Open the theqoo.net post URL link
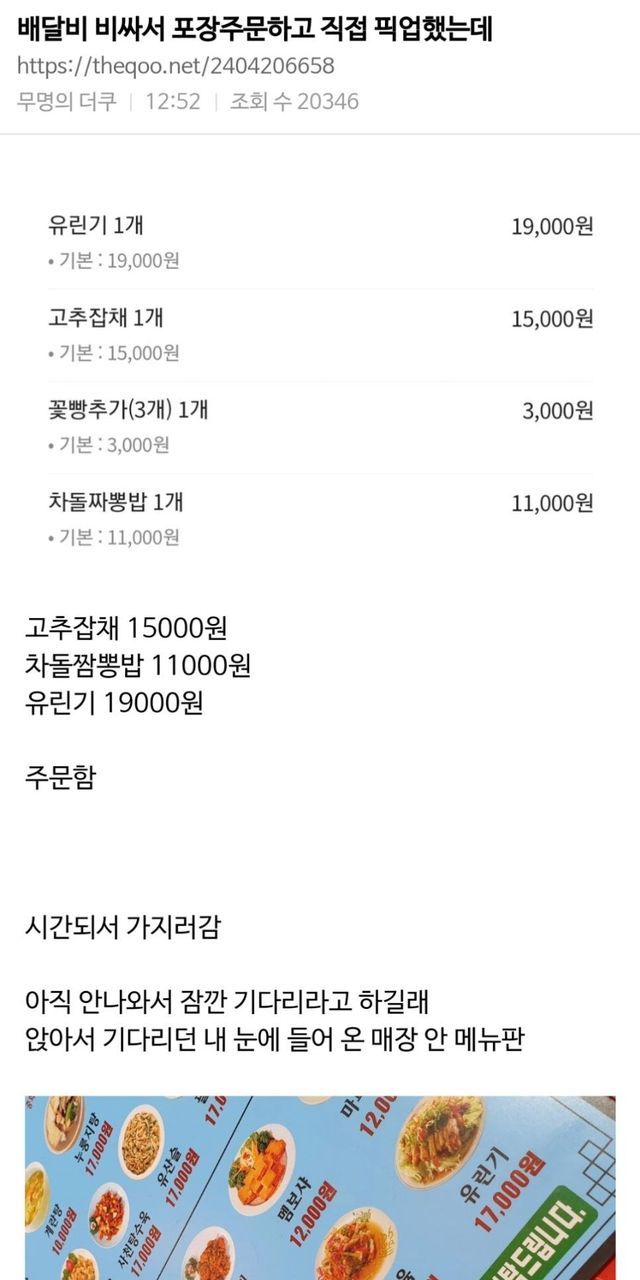This screenshot has height=1280, width=640. tap(176, 67)
